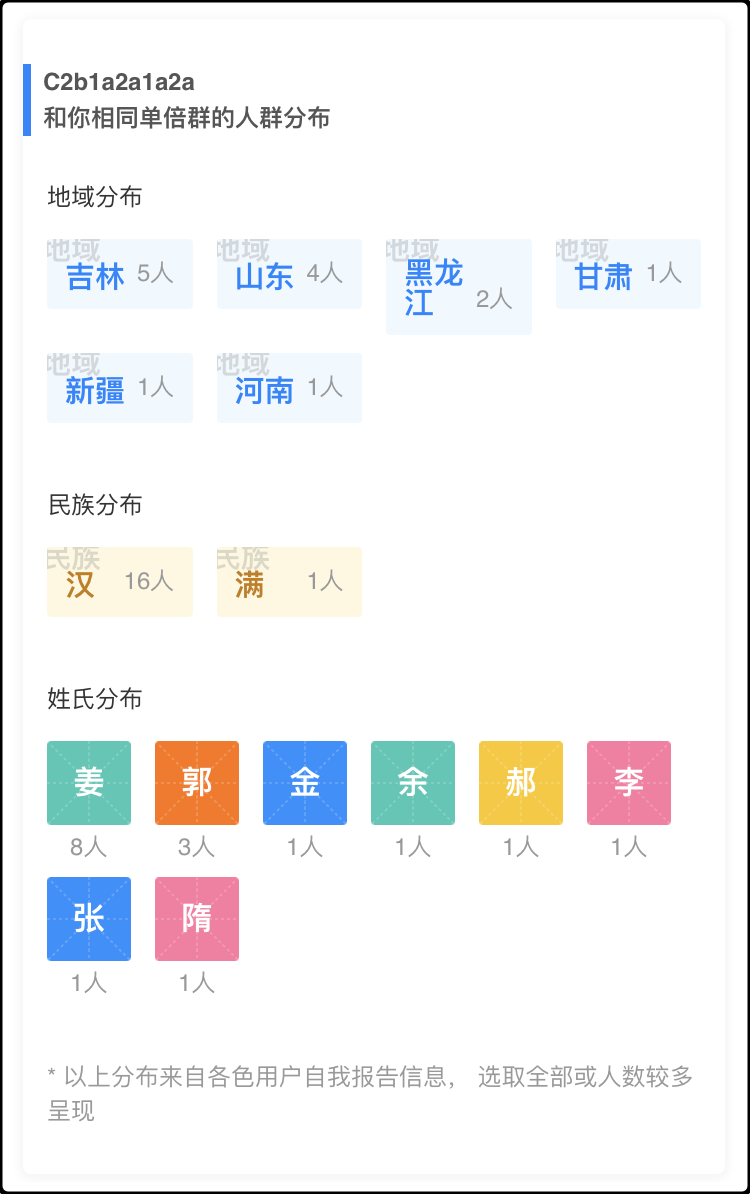Choose the 郝 surname tile

tap(521, 783)
